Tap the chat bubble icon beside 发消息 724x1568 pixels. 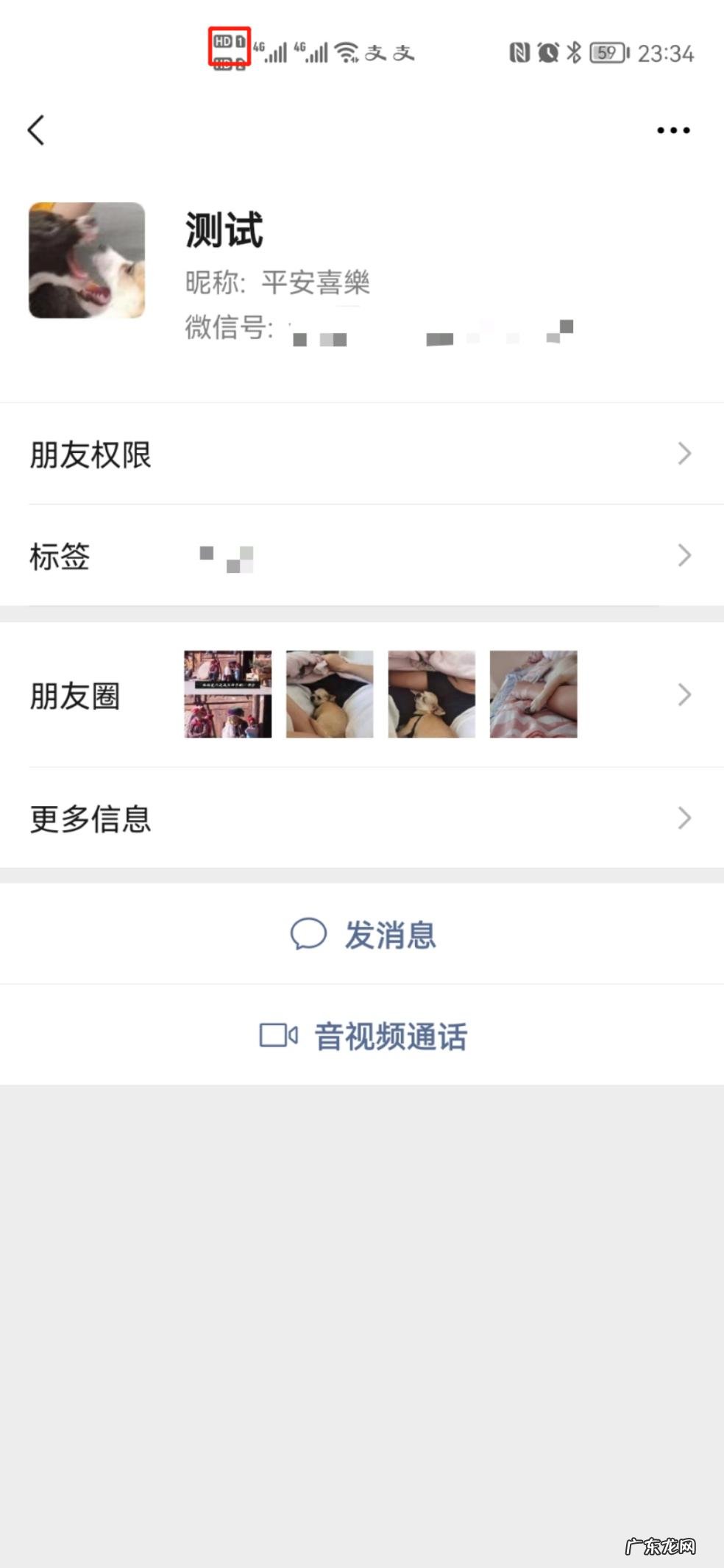[x=308, y=935]
